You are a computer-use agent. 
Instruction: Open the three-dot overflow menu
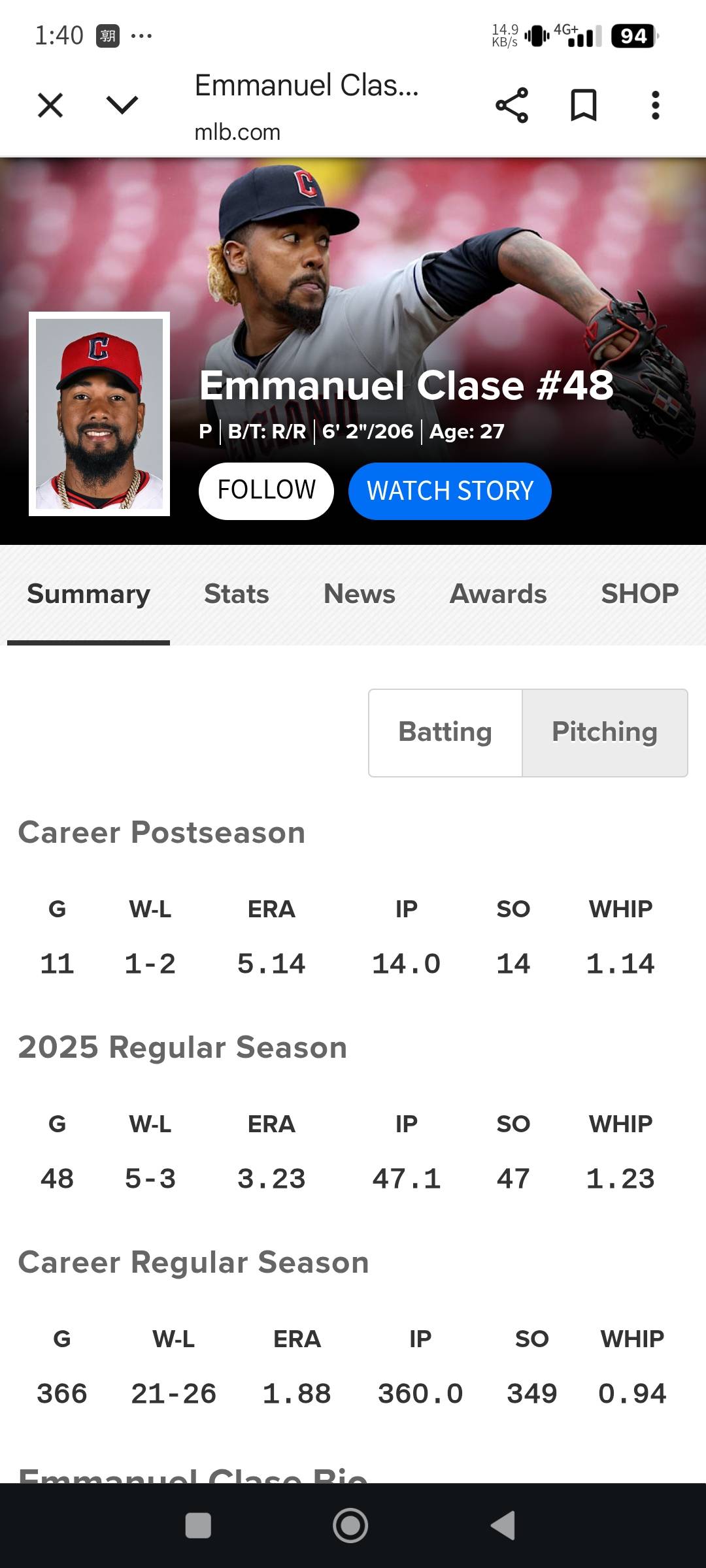655,105
